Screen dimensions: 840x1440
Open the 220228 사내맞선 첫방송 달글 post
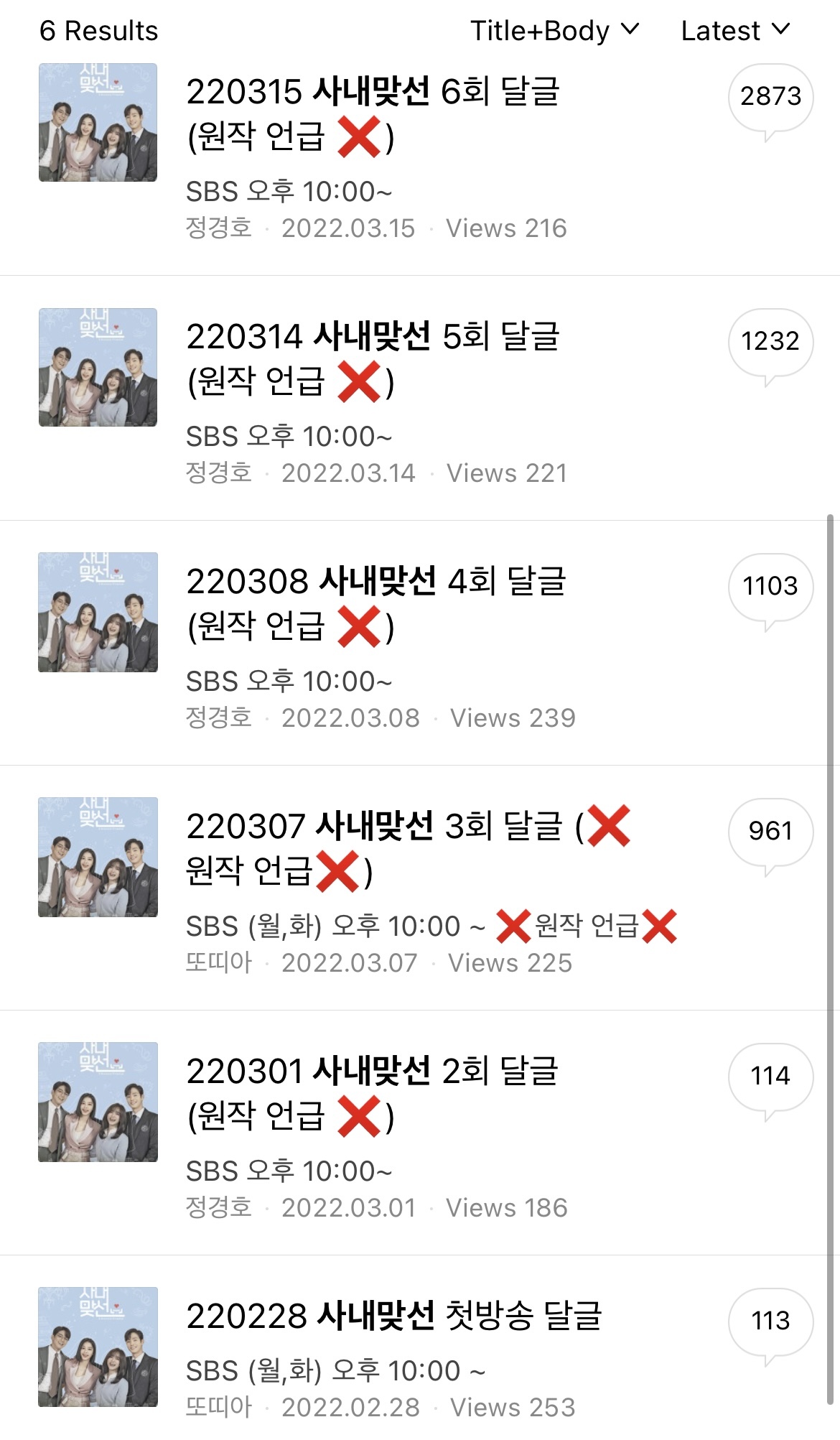coord(393,1316)
